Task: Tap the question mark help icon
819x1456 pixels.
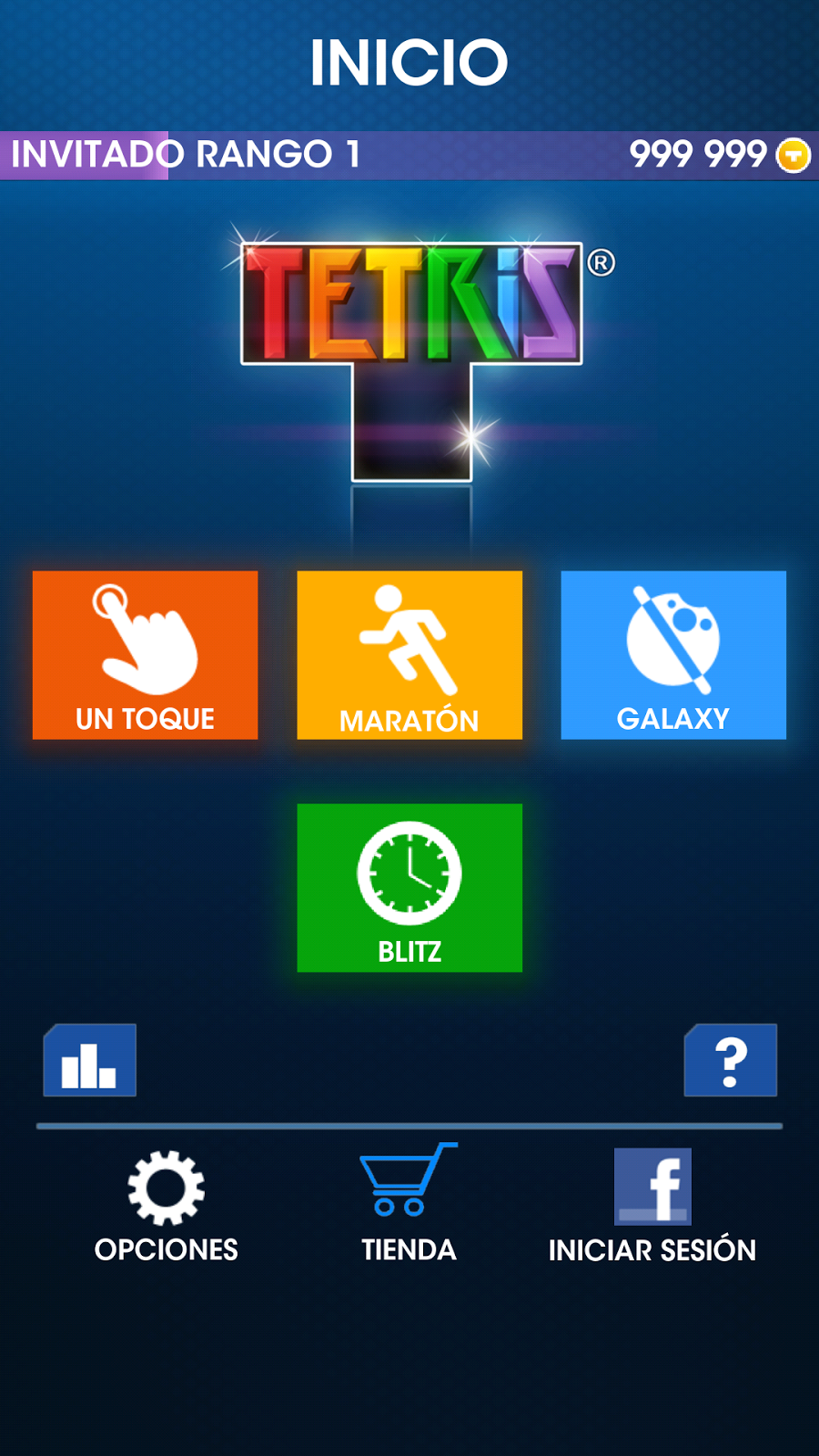Action: pyautogui.click(x=730, y=1061)
